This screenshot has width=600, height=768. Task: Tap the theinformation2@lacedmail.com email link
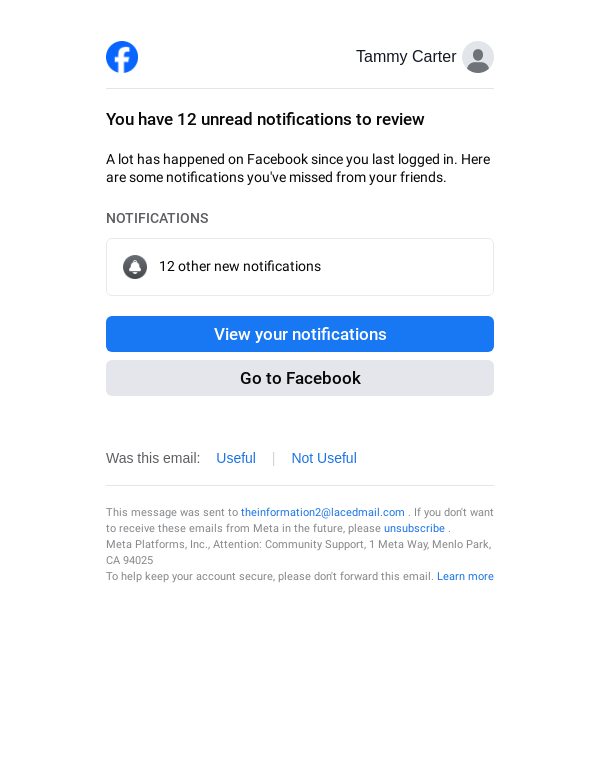pos(322,512)
